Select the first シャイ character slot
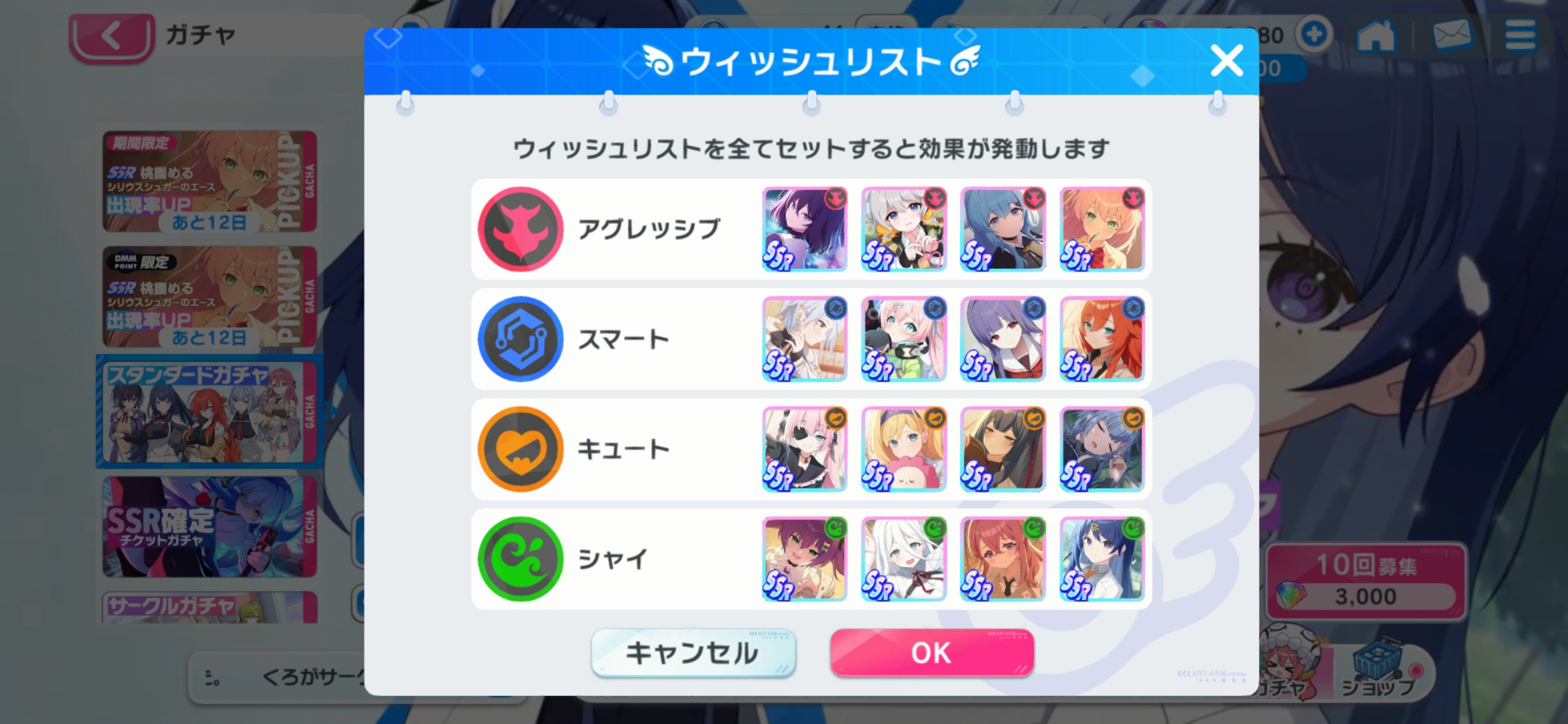The width and height of the screenshot is (1568, 724). coord(804,559)
